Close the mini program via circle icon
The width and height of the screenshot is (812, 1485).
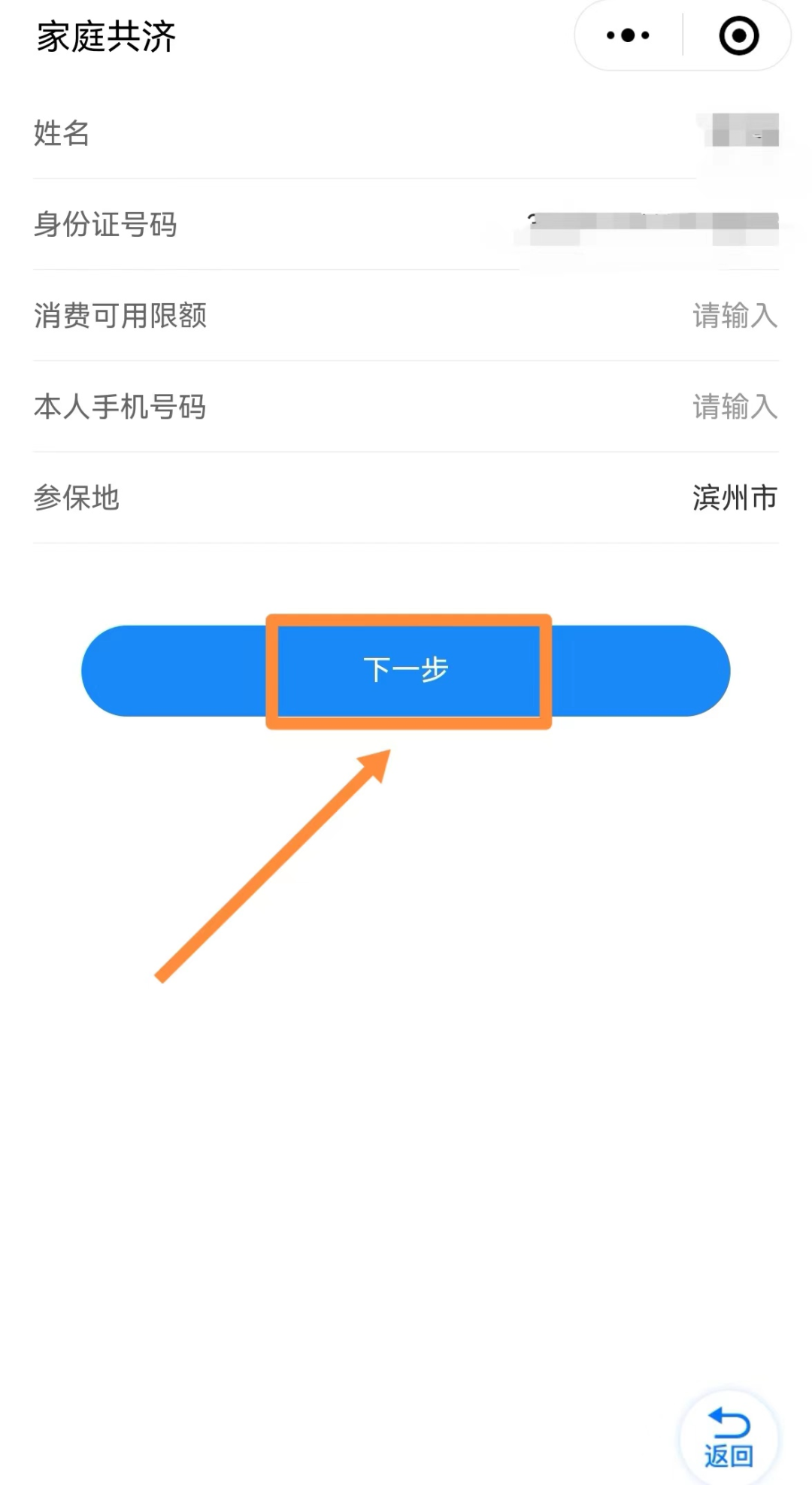tap(738, 35)
